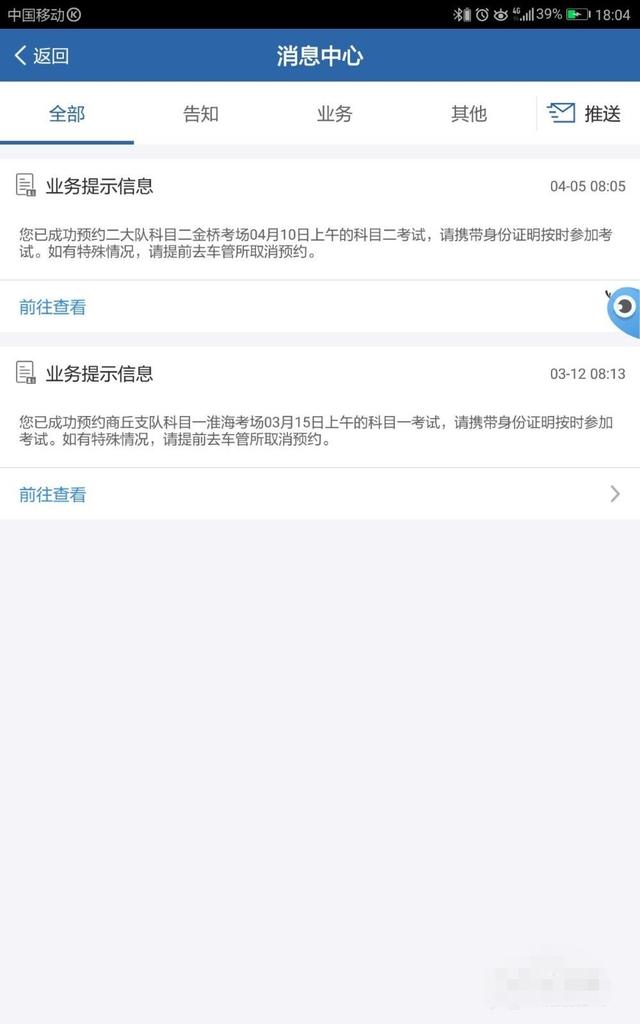Tap the floating blue assistant mascot

623,311
